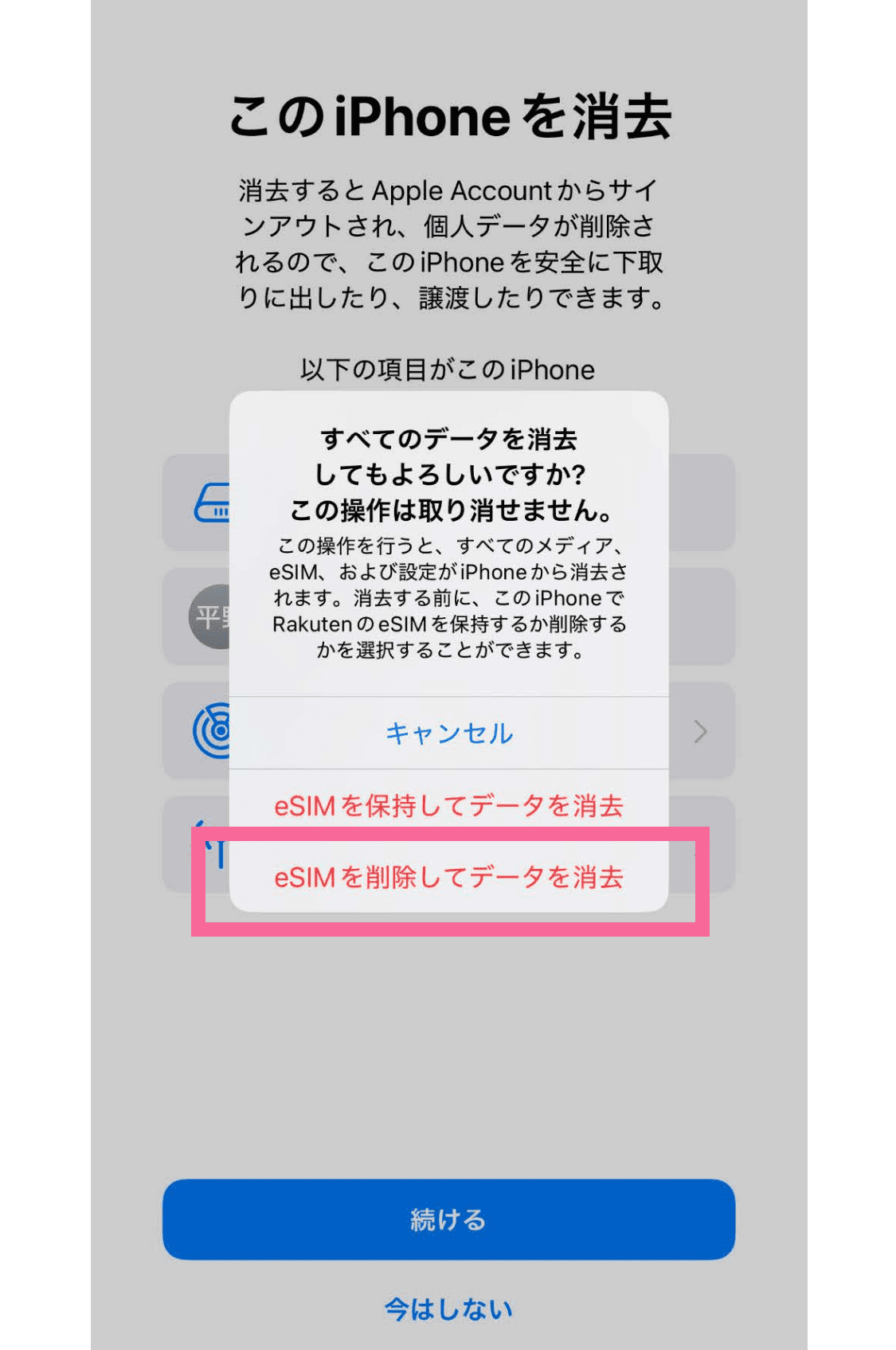
Task: Tap 今はしない link
Action: (448, 1309)
